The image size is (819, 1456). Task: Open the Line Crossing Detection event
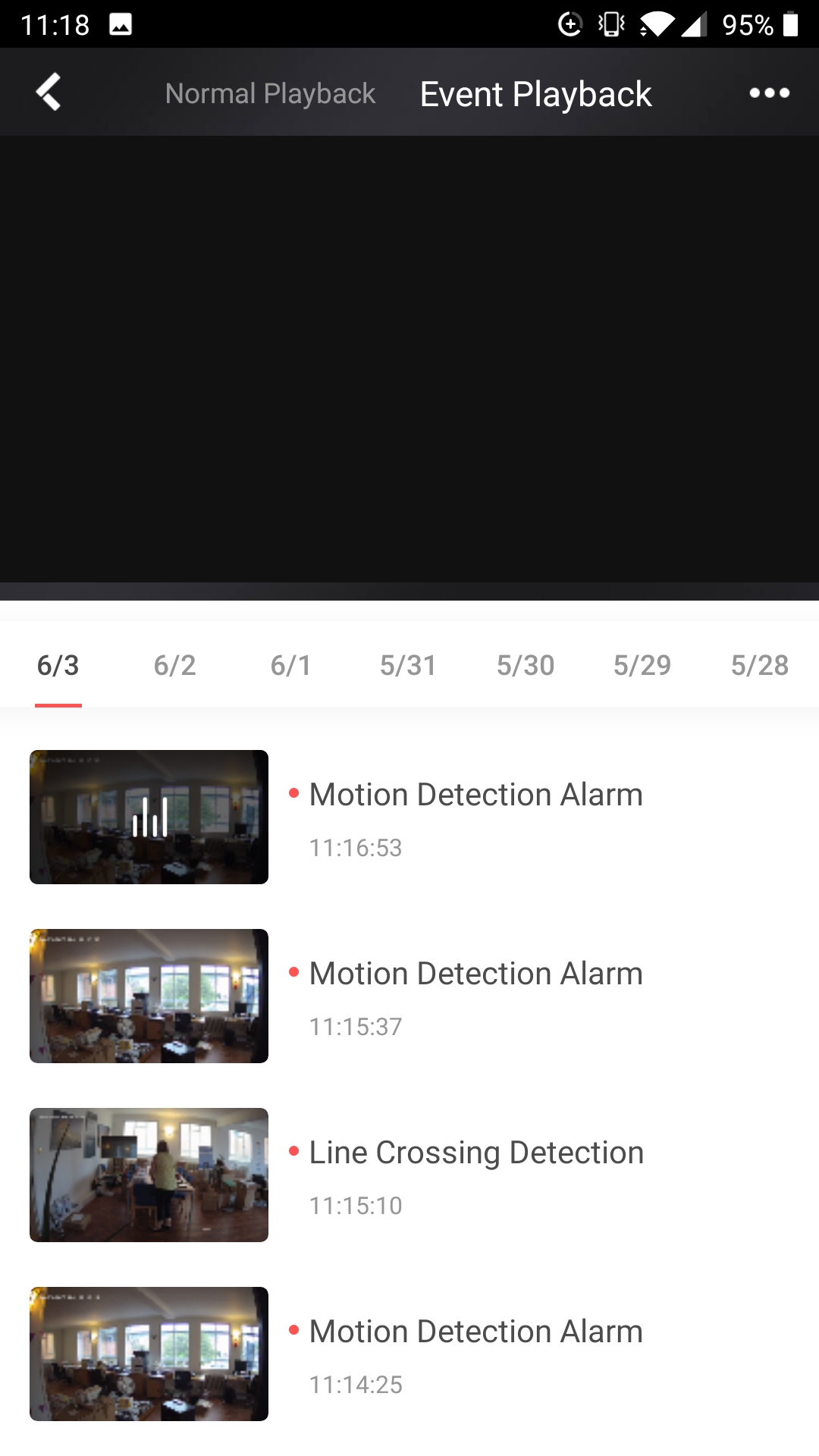click(x=475, y=1152)
